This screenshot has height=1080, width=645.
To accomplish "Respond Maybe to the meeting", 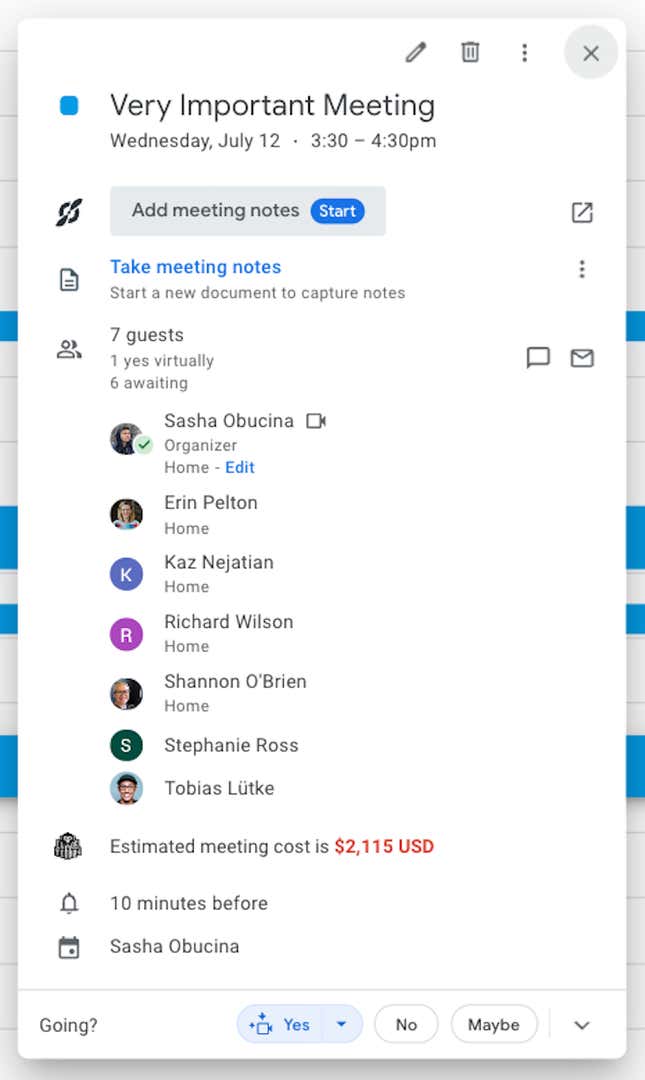I will click(493, 1025).
